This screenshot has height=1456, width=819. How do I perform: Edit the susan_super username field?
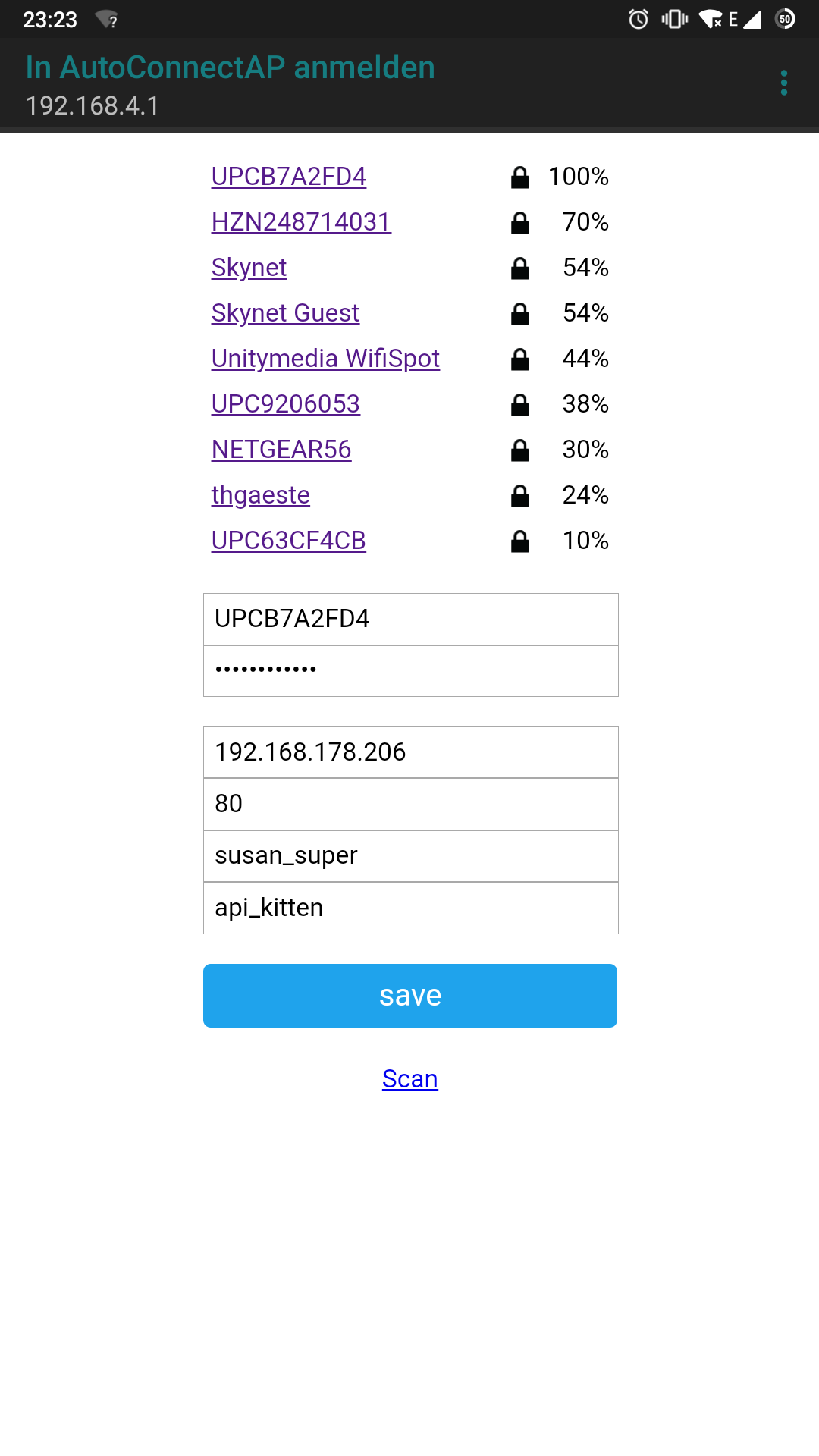411,856
